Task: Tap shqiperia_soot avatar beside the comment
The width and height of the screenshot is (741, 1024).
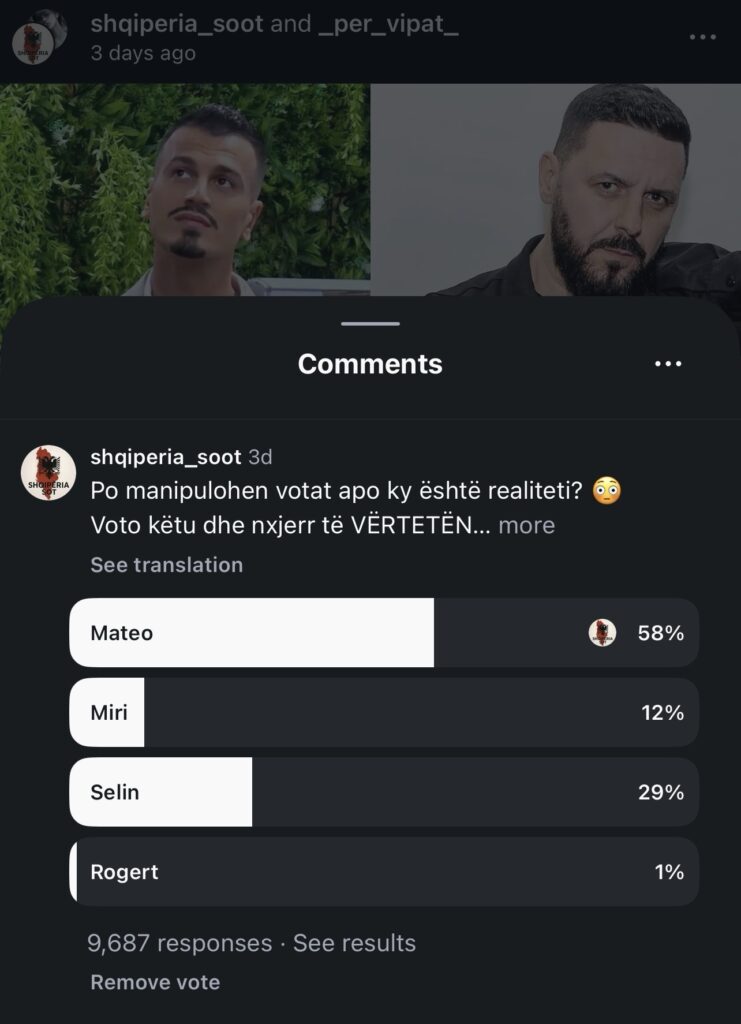Action: [48, 473]
